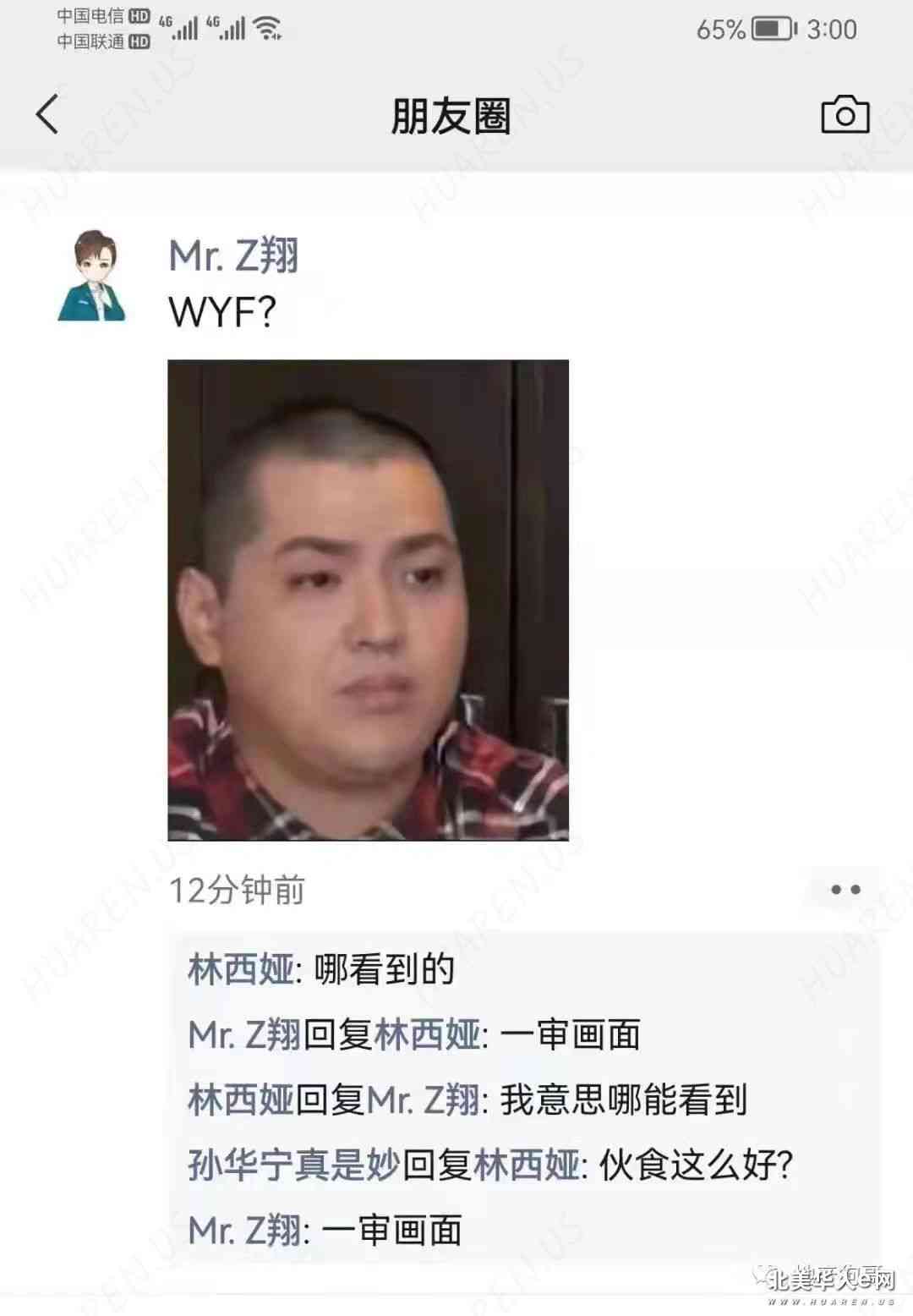Open 孙华宁真是妙's profile from the comments
The image size is (913, 1316).
(x=293, y=1165)
